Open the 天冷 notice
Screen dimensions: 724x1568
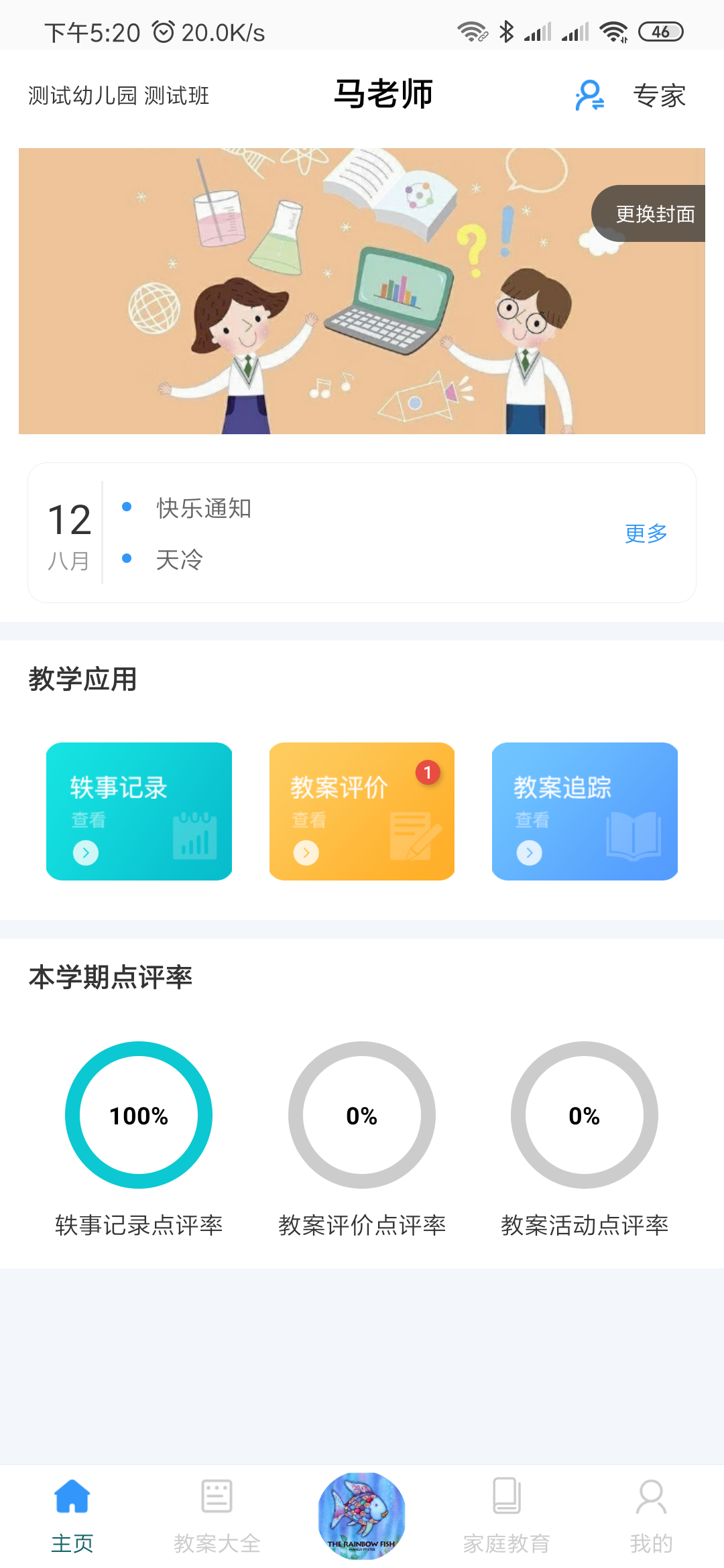coord(180,560)
